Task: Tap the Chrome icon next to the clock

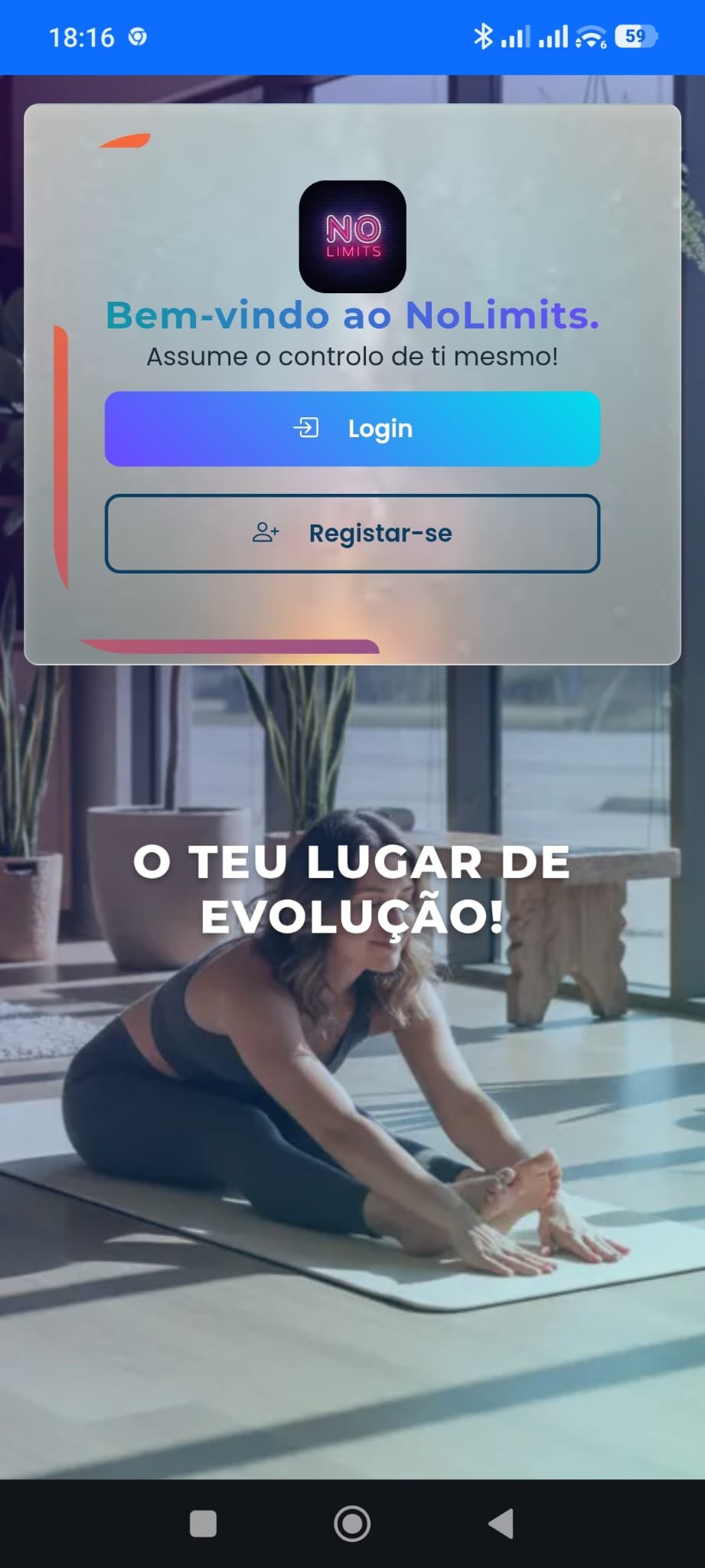Action: pyautogui.click(x=137, y=34)
